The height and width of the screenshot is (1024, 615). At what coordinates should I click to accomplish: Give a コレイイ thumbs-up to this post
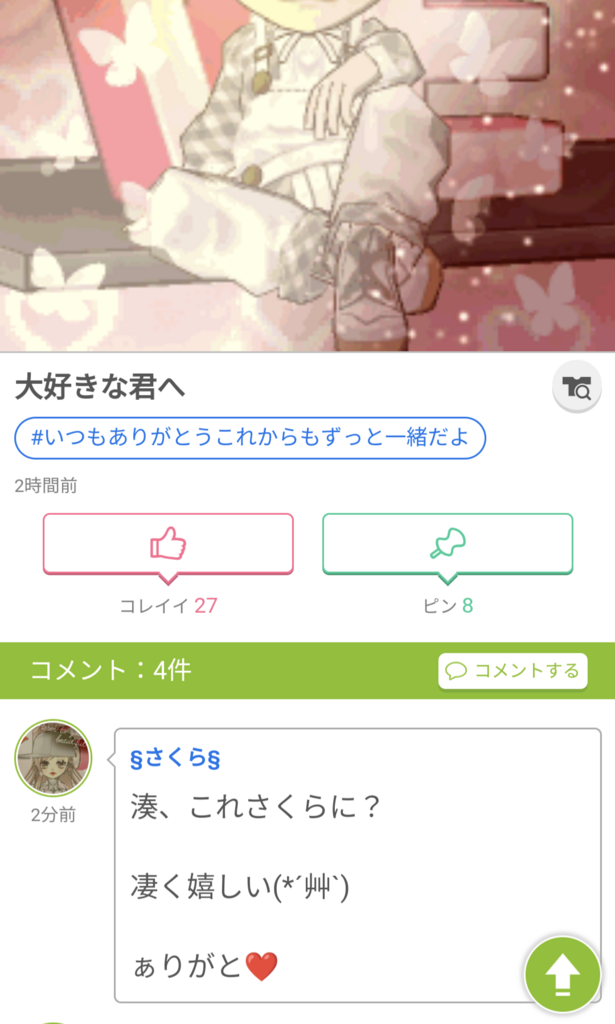click(x=168, y=543)
